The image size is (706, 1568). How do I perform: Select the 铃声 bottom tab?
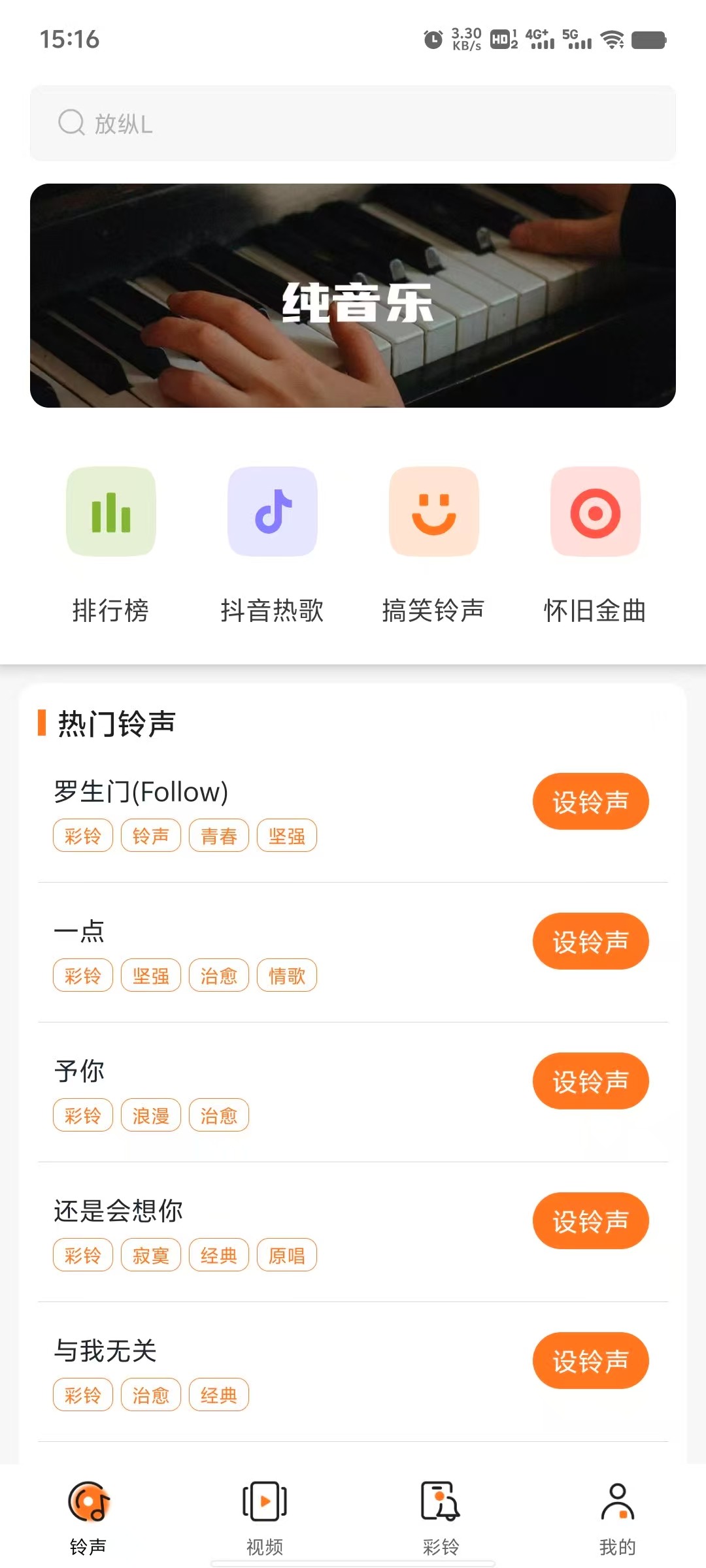coord(88,1517)
